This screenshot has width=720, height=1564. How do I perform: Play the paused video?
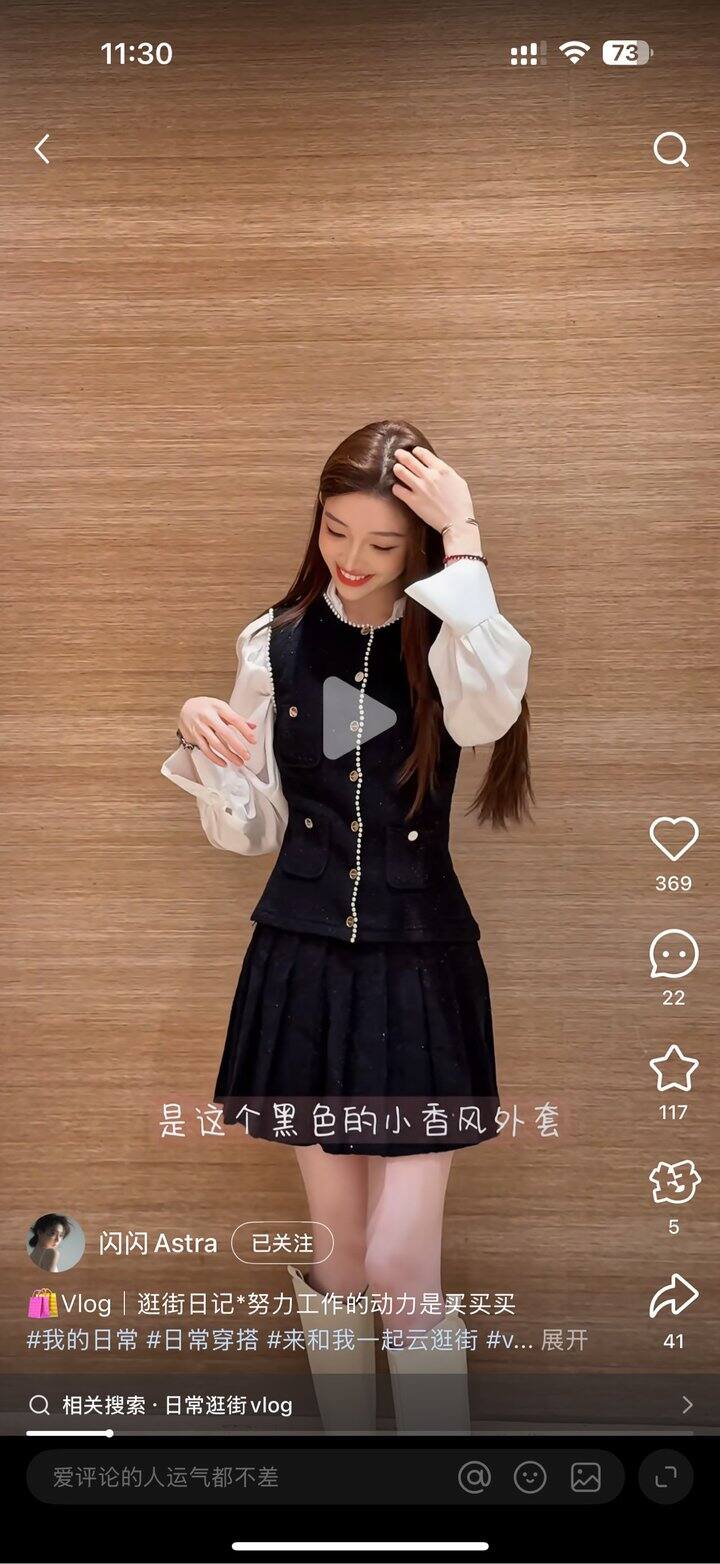pos(359,717)
